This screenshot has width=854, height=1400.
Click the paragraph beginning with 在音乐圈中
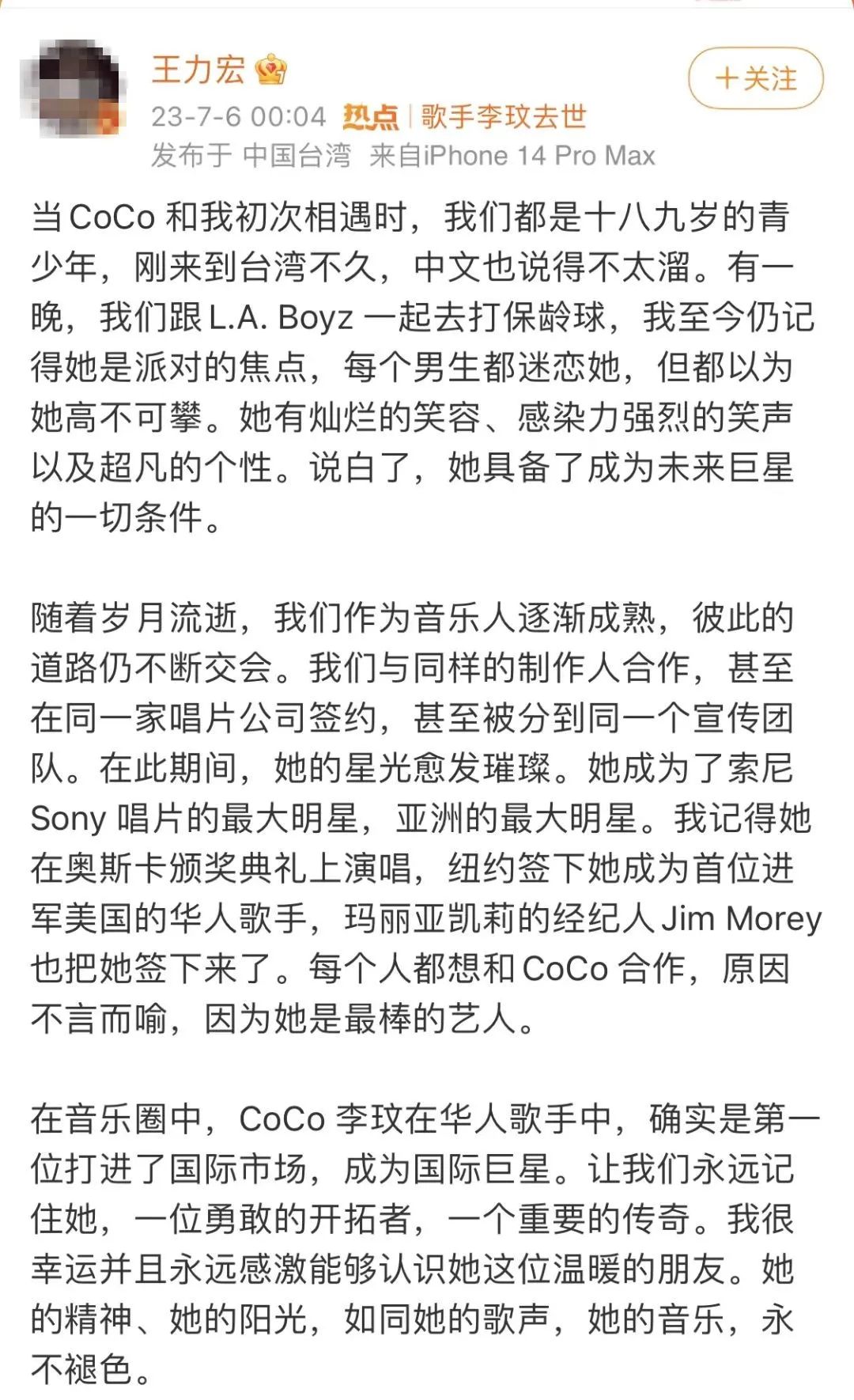tap(427, 1155)
